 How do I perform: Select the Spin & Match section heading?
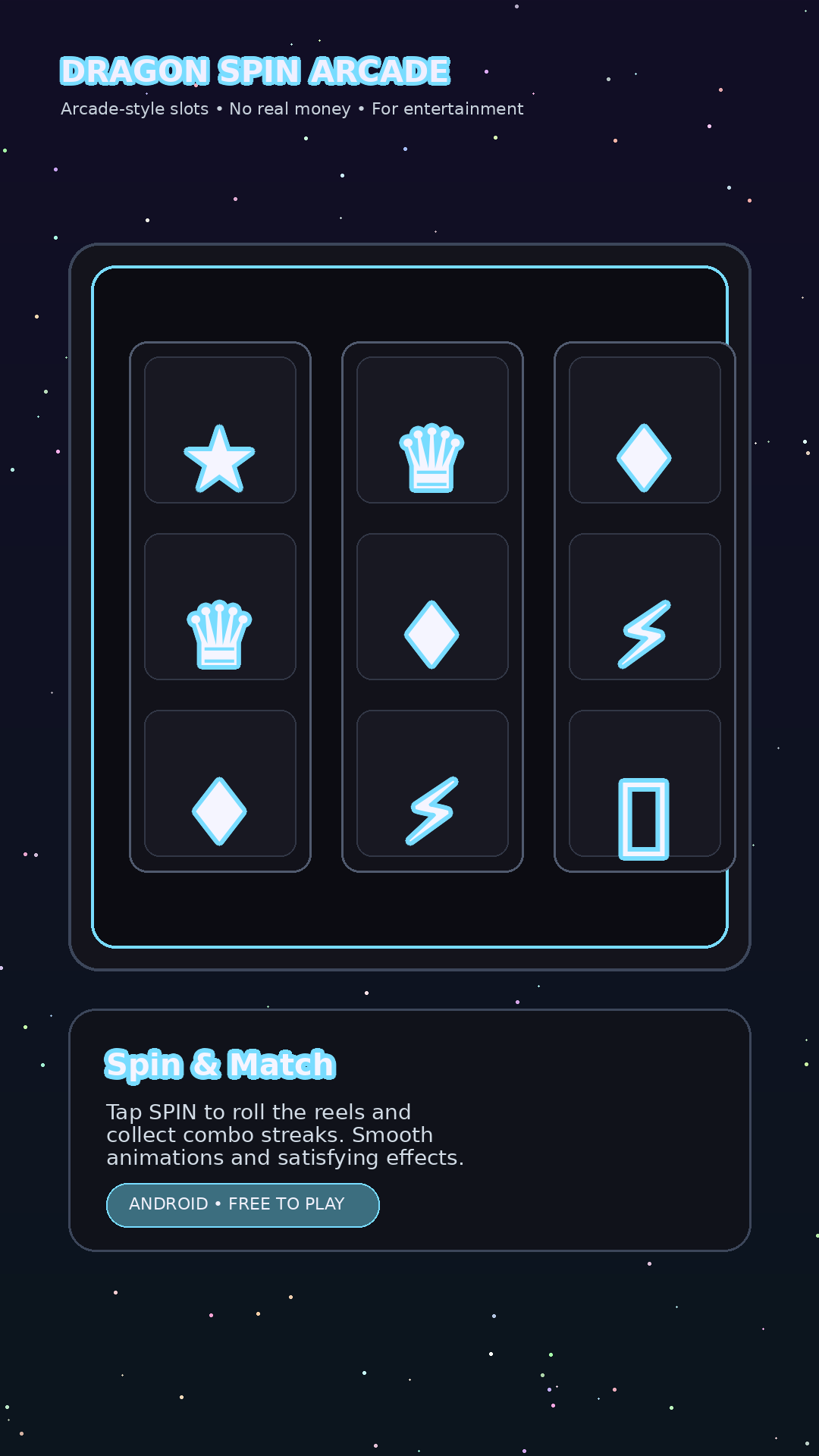[x=221, y=1064]
